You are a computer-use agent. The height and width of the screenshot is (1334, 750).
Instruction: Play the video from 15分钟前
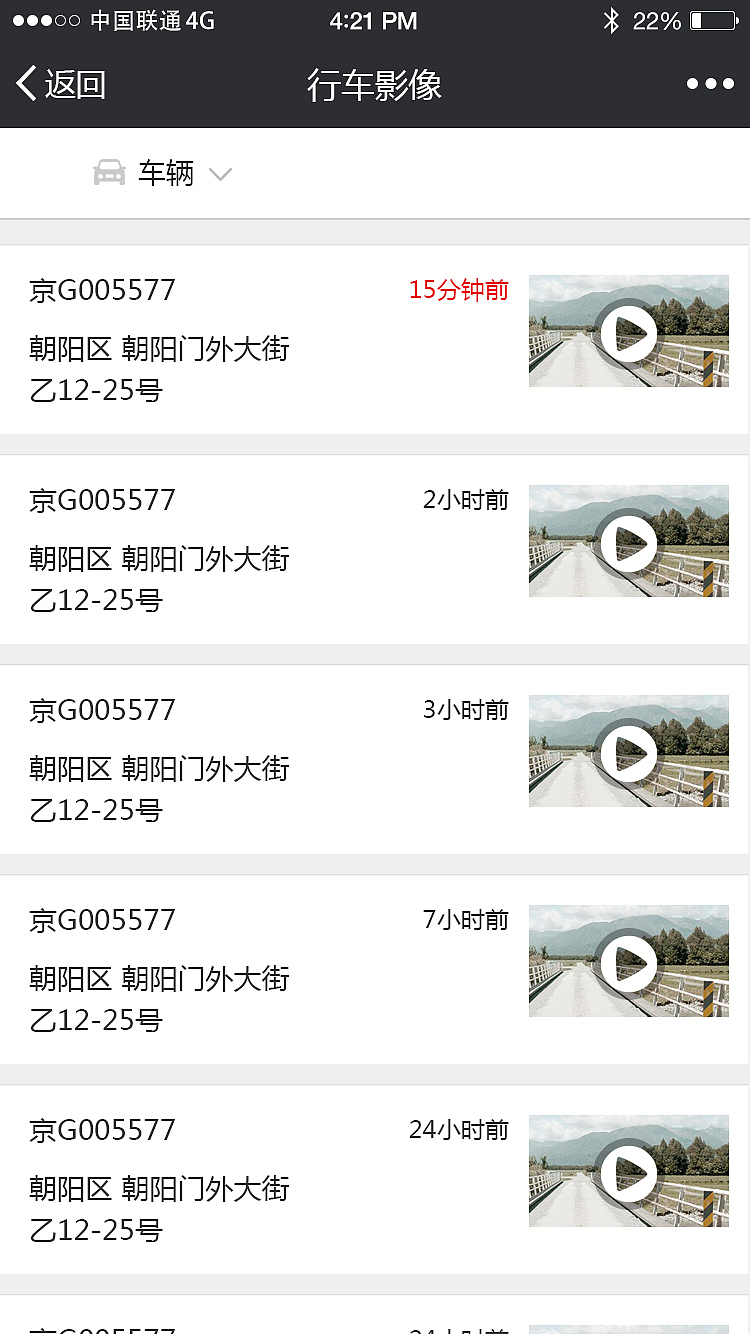(628, 331)
